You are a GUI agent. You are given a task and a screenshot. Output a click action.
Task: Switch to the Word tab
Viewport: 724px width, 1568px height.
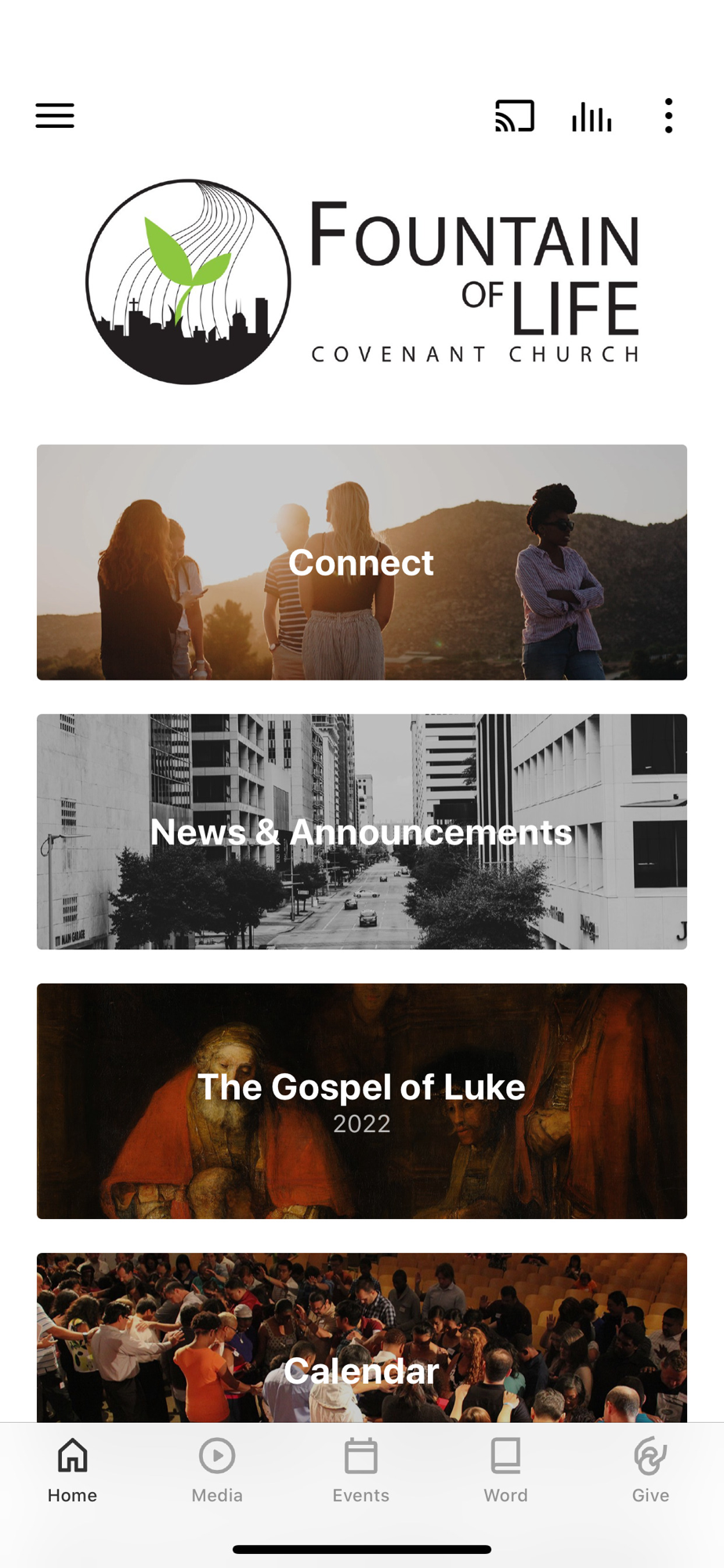pyautogui.click(x=505, y=1471)
